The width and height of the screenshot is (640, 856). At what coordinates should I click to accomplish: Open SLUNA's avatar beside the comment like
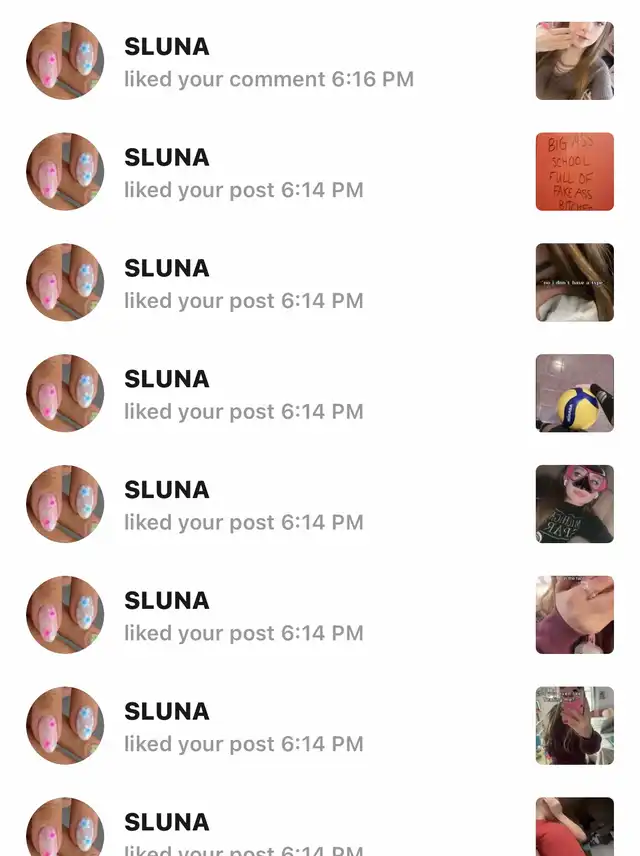(65, 62)
